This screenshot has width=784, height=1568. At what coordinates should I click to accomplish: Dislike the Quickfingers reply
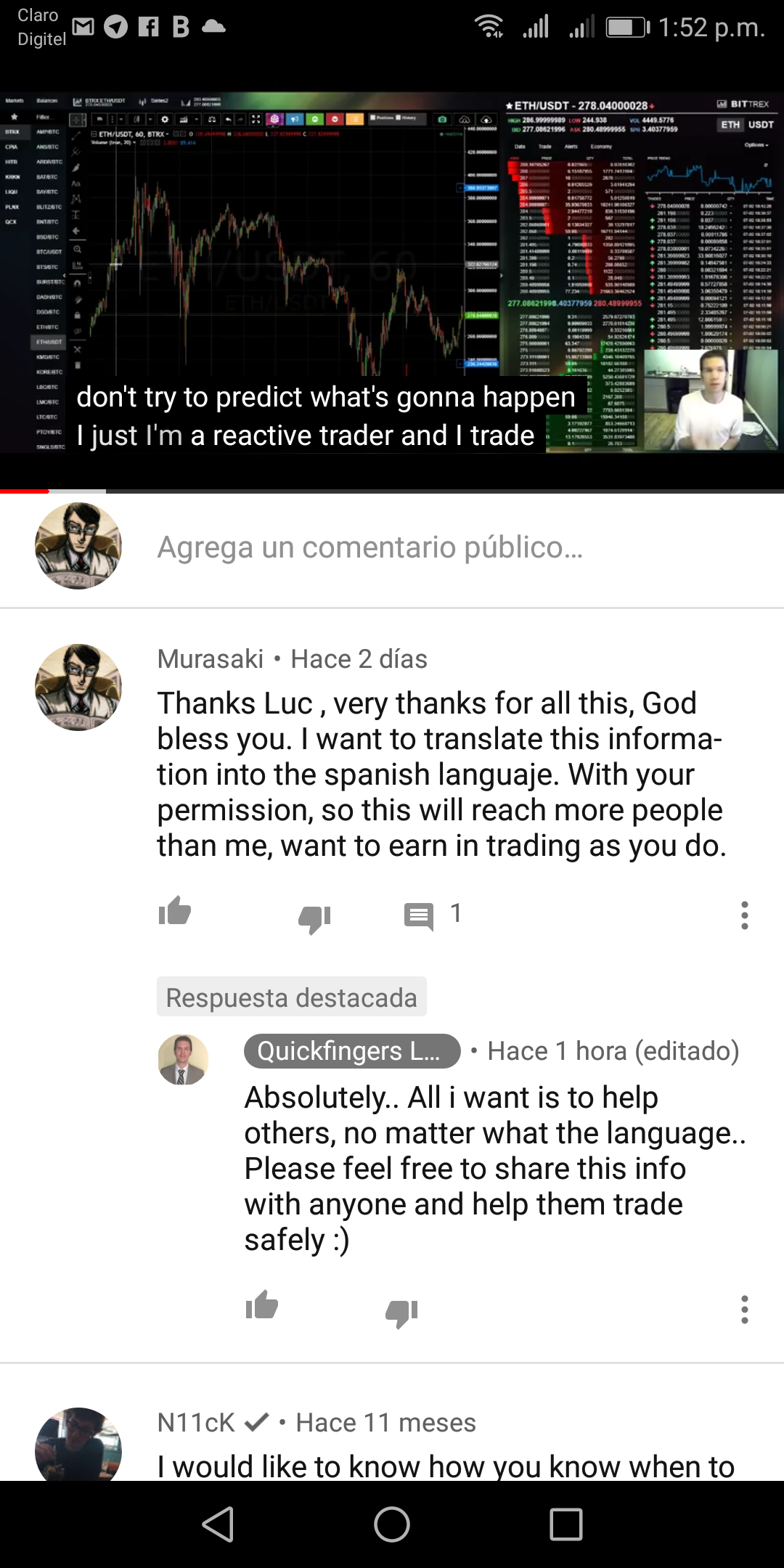(401, 1312)
